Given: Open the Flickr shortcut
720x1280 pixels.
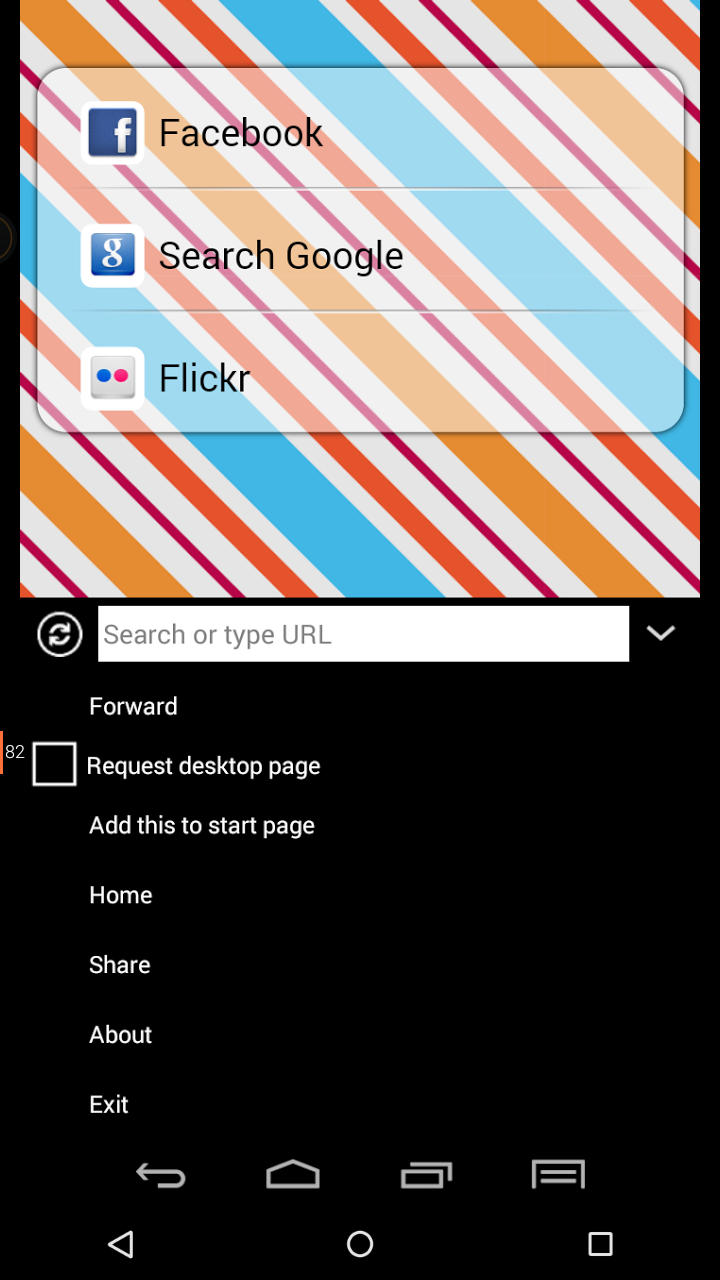Looking at the screenshot, I should click(x=360, y=378).
